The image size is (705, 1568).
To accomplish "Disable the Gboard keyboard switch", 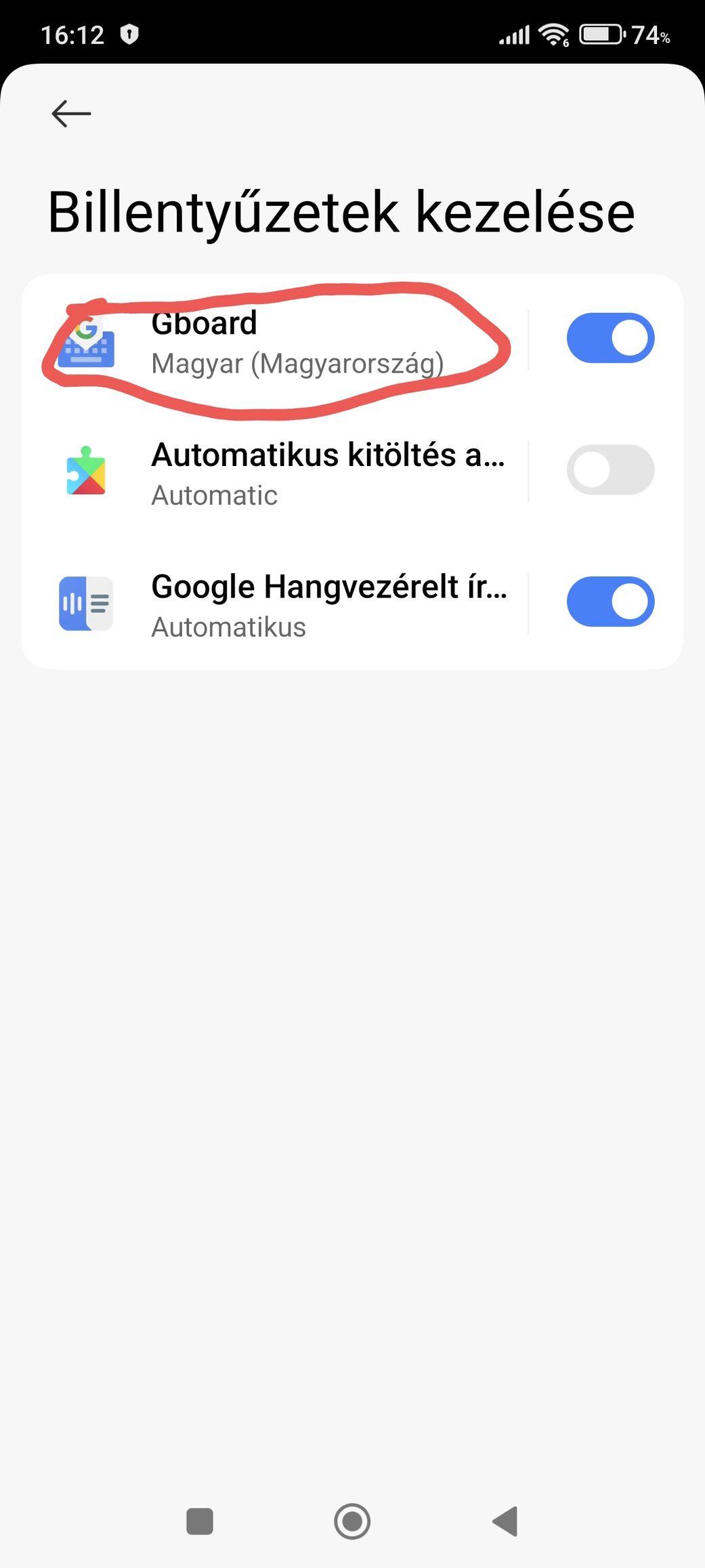I will coord(610,338).
